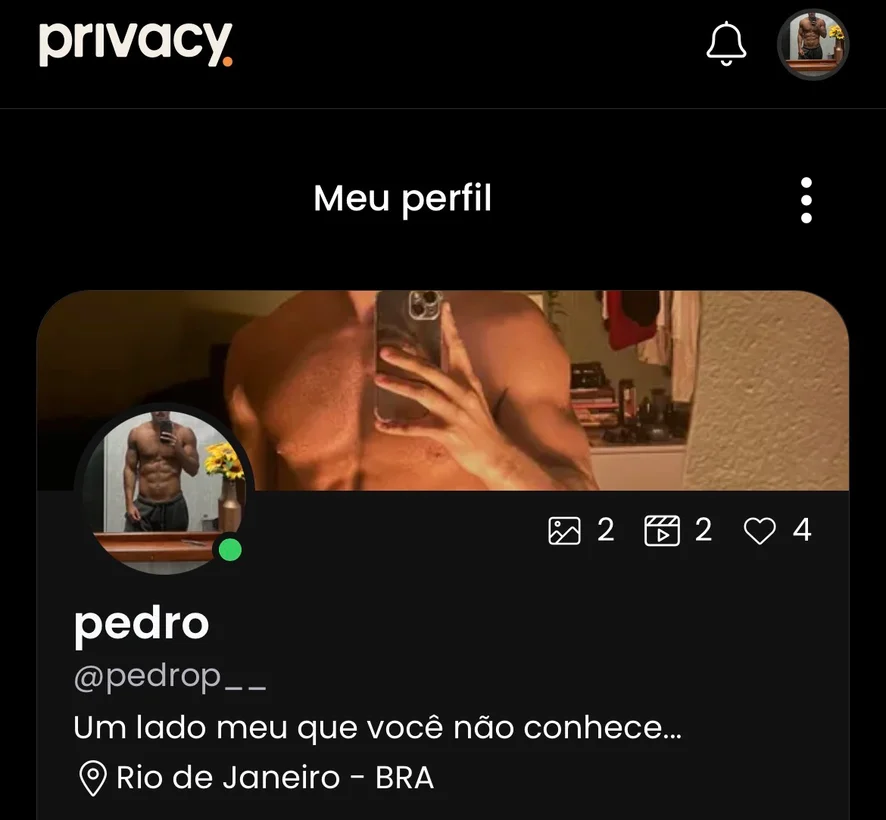This screenshot has height=820, width=886.
Task: Open the three-dot overflow menu
Action: tap(806, 201)
